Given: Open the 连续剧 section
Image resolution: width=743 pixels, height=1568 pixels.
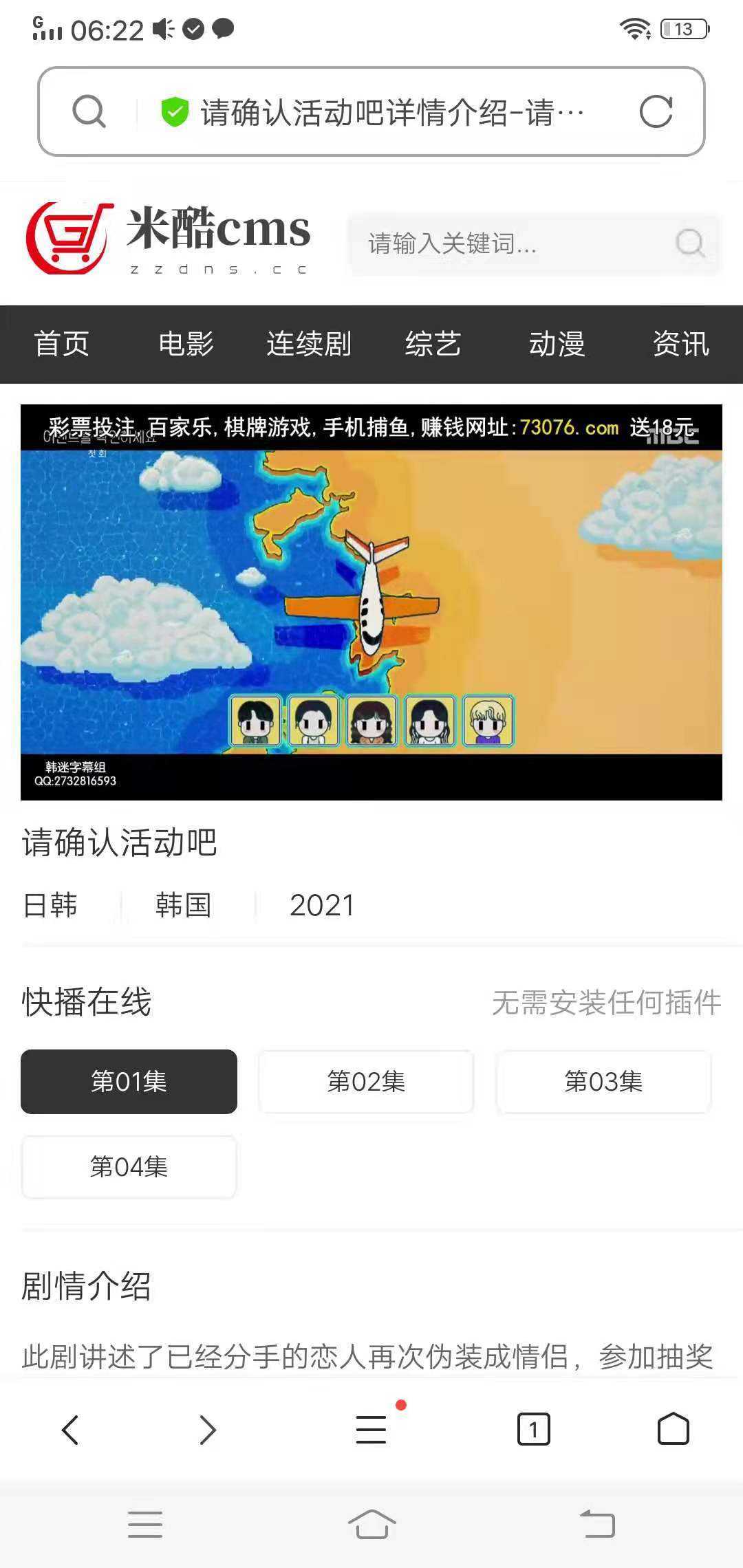Looking at the screenshot, I should coord(309,344).
